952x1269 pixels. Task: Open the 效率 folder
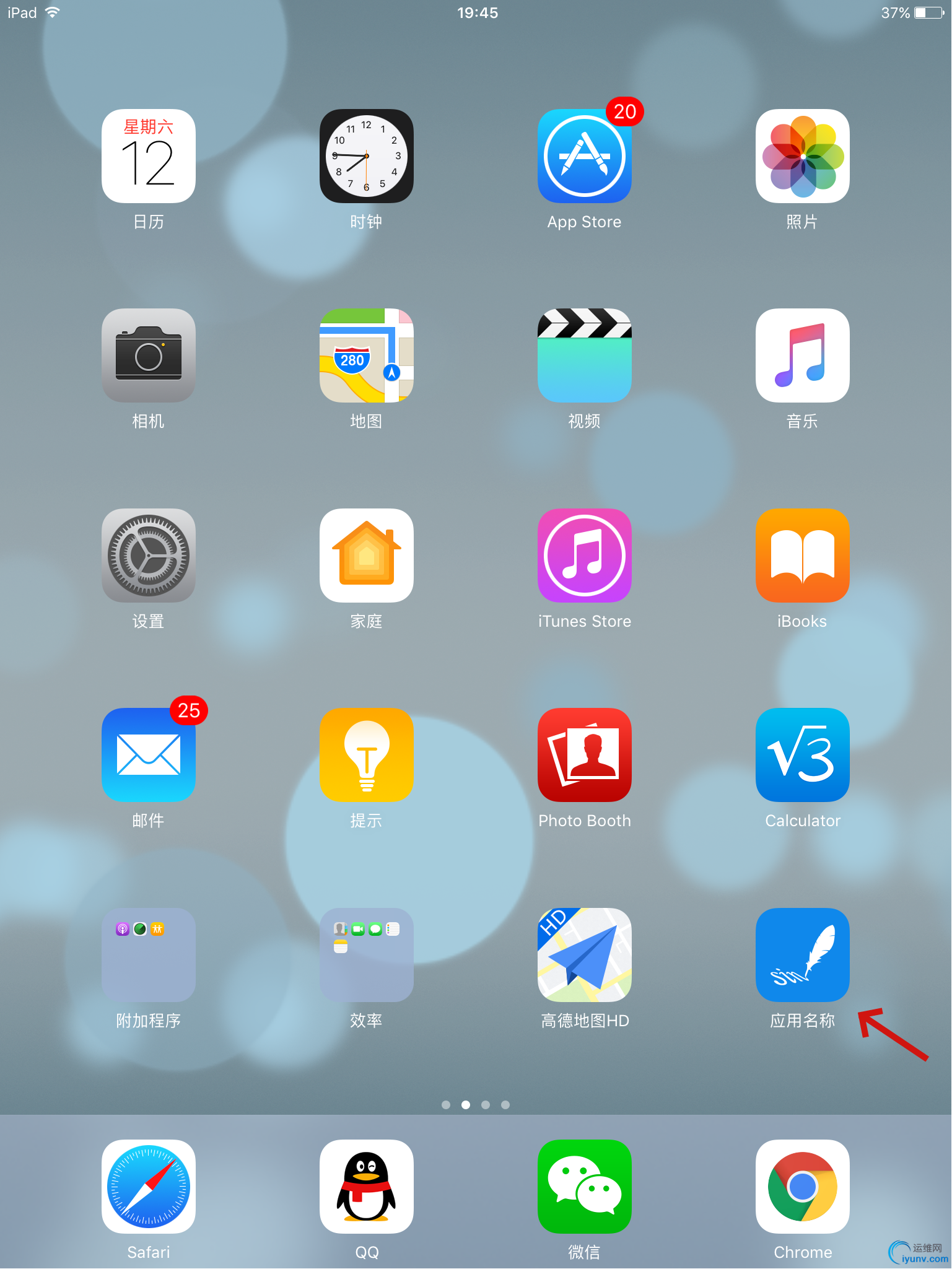367,955
